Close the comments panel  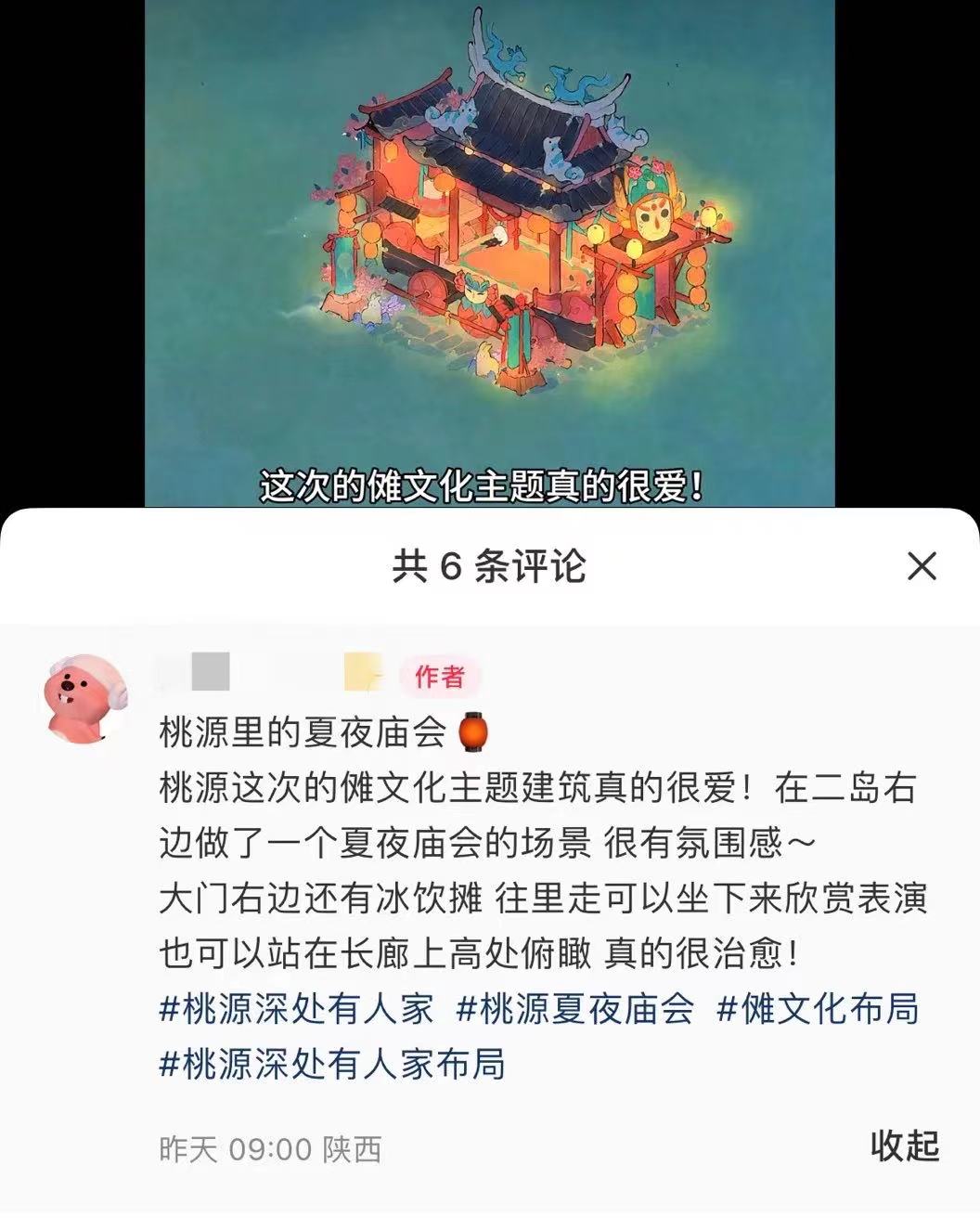pos(921,566)
